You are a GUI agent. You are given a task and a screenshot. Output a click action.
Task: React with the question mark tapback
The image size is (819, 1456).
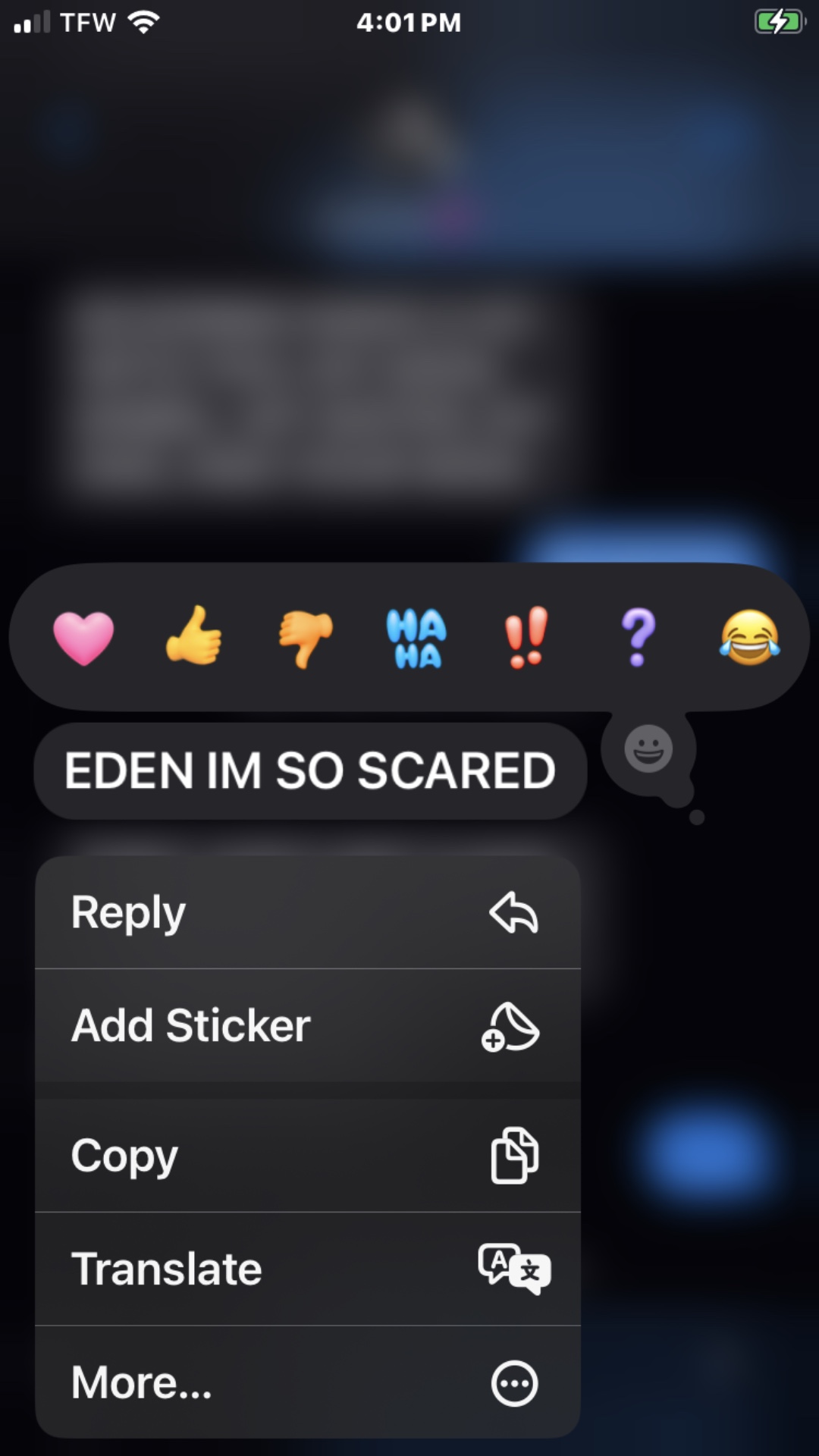pyautogui.click(x=639, y=637)
